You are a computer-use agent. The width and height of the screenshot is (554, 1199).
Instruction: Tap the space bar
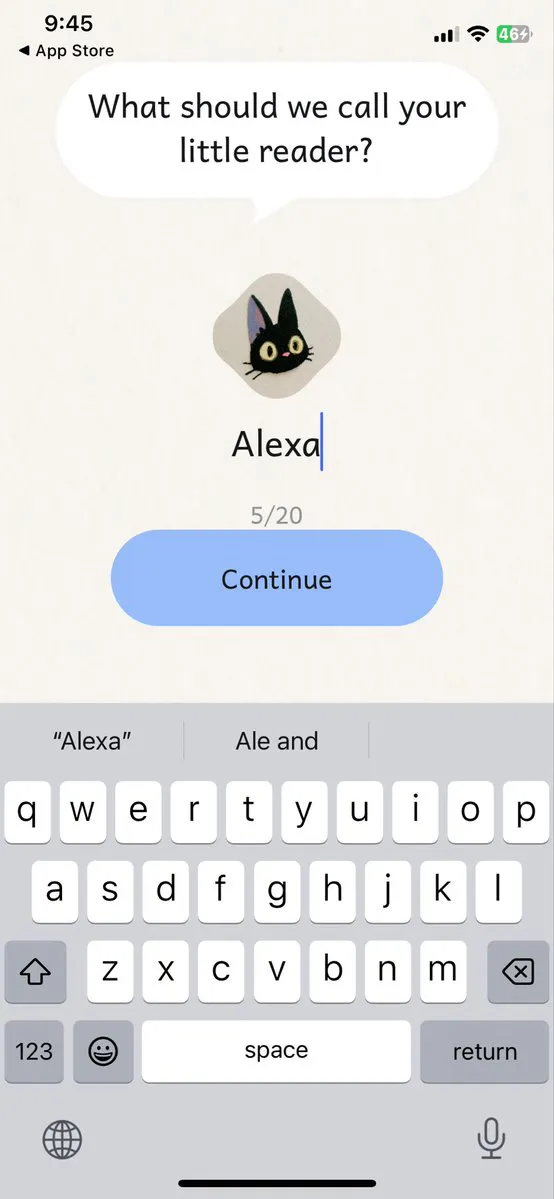coord(276,1051)
